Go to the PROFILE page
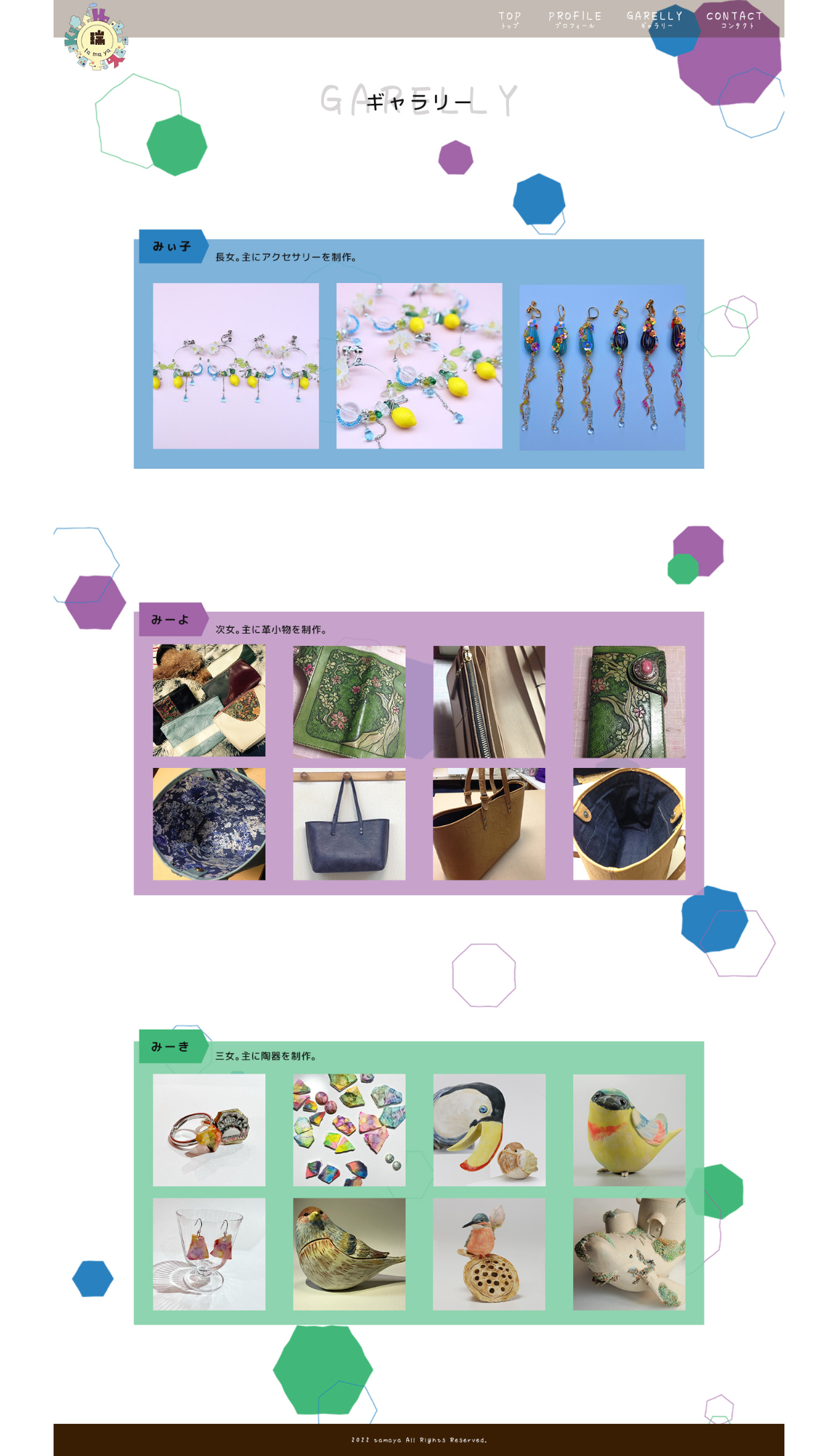 pos(575,19)
